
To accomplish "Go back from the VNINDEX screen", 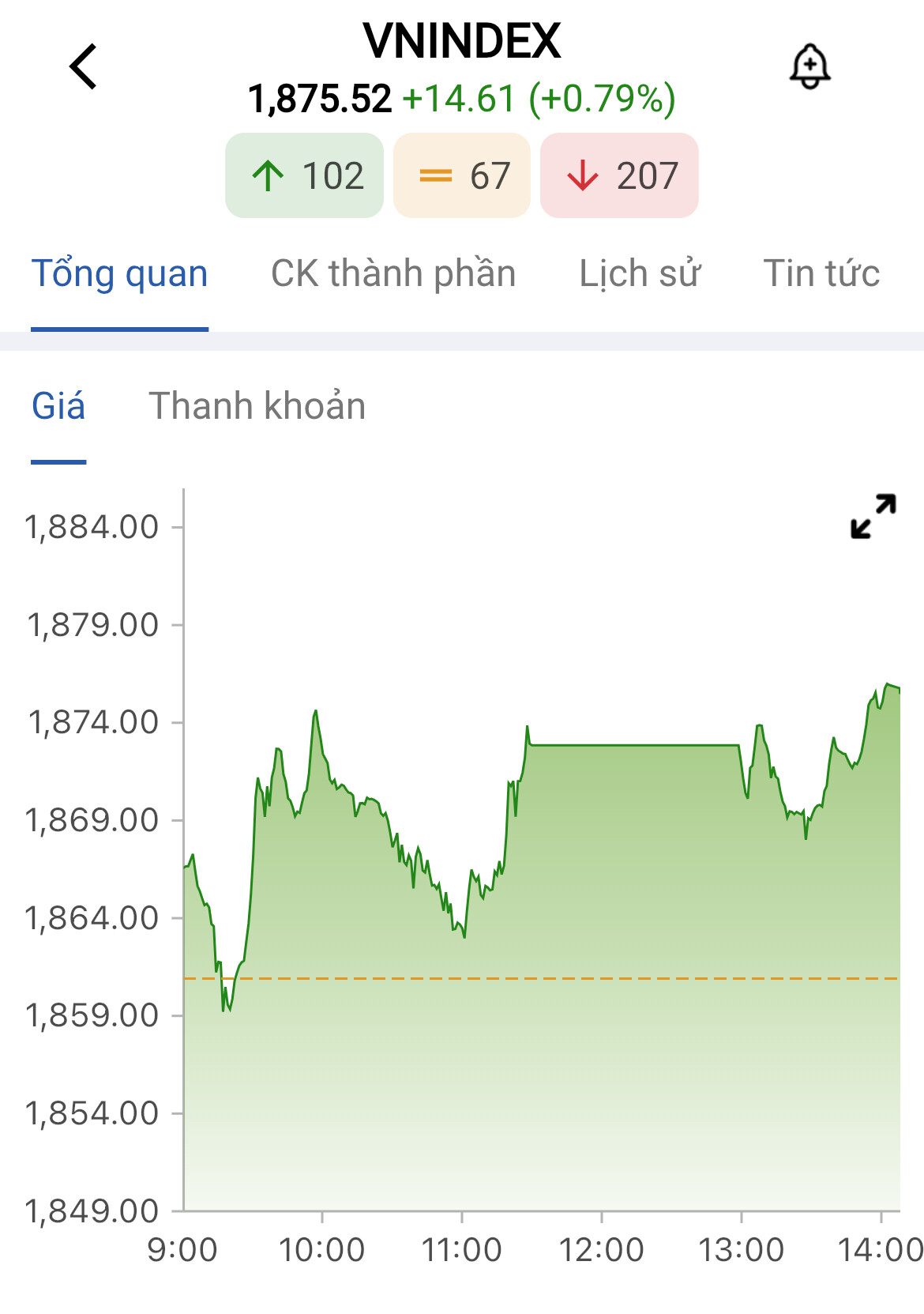I will point(84,66).
